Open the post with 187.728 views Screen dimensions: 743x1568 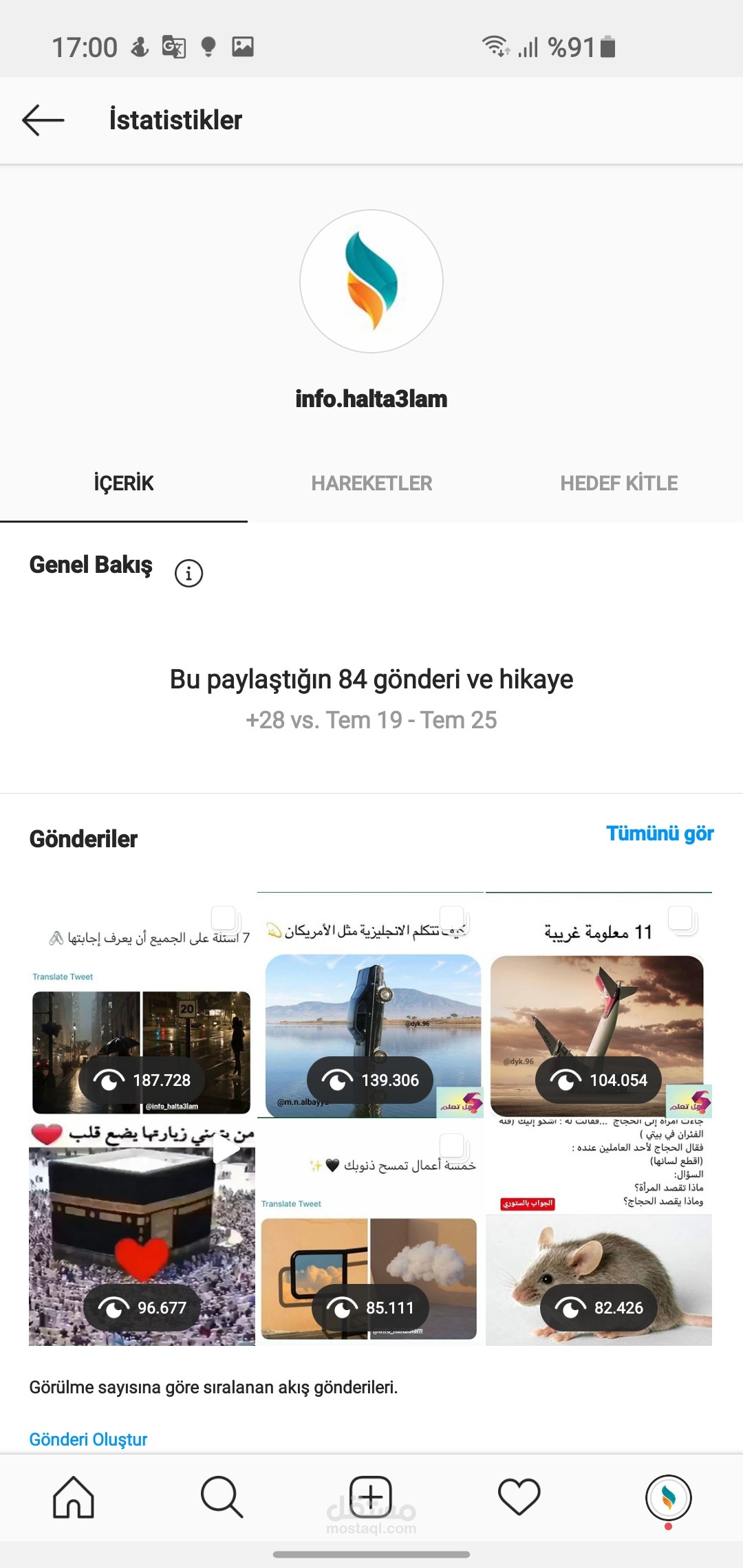[x=141, y=1004]
